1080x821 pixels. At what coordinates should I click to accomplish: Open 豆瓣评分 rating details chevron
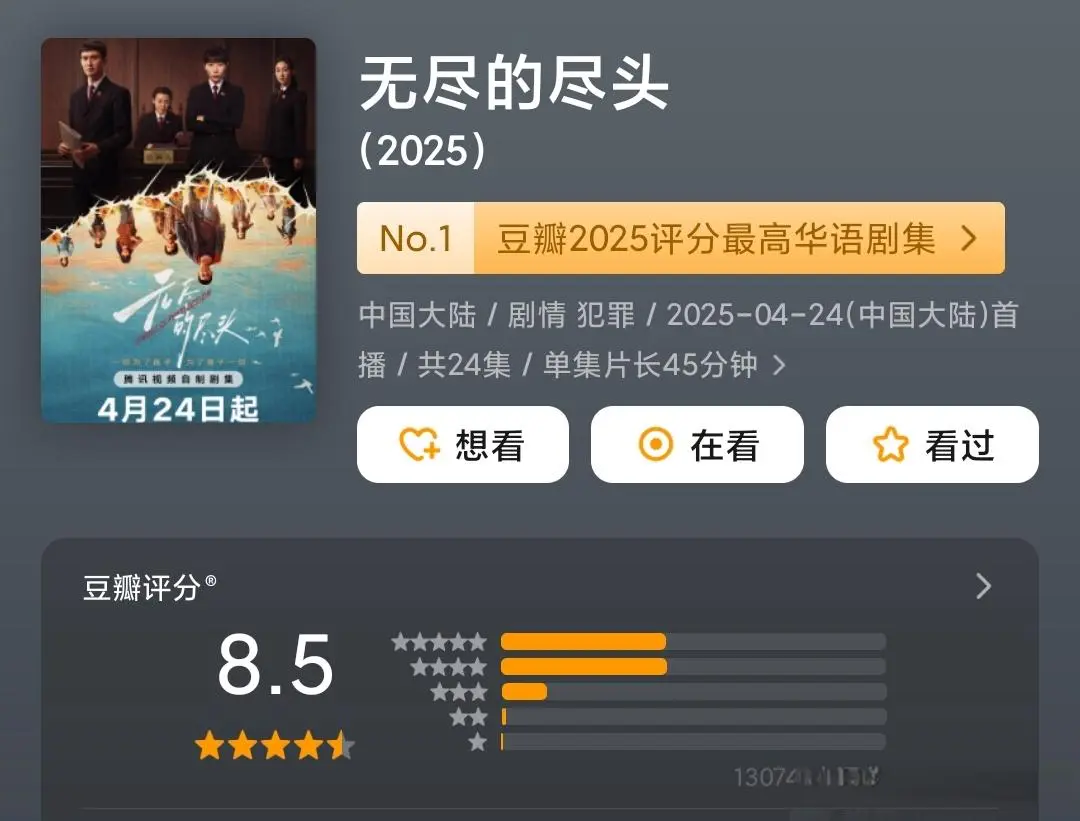click(x=983, y=587)
